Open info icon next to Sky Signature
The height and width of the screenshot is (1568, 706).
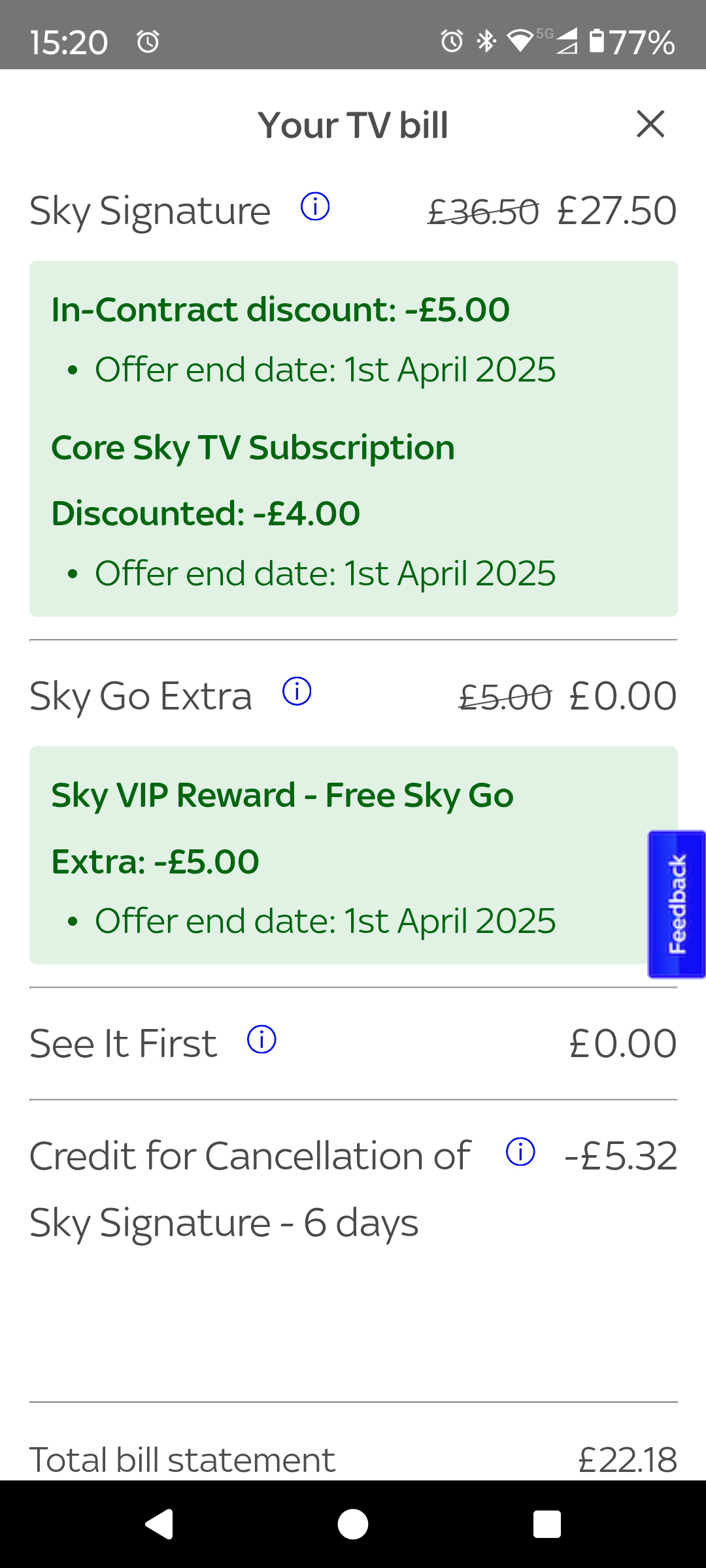coord(315,207)
